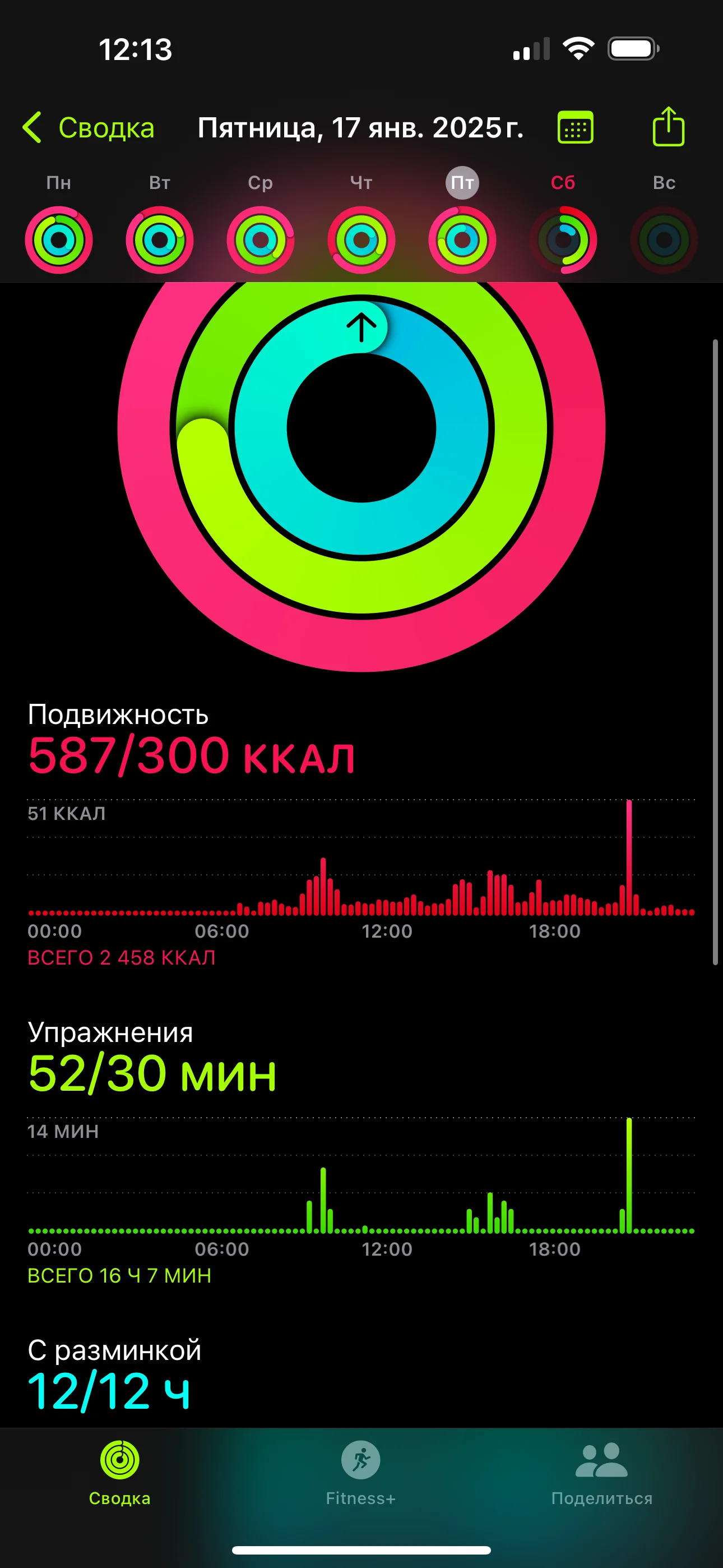Select Thursday (Чт) activity rings
This screenshot has width=723, height=1568.
361,240
